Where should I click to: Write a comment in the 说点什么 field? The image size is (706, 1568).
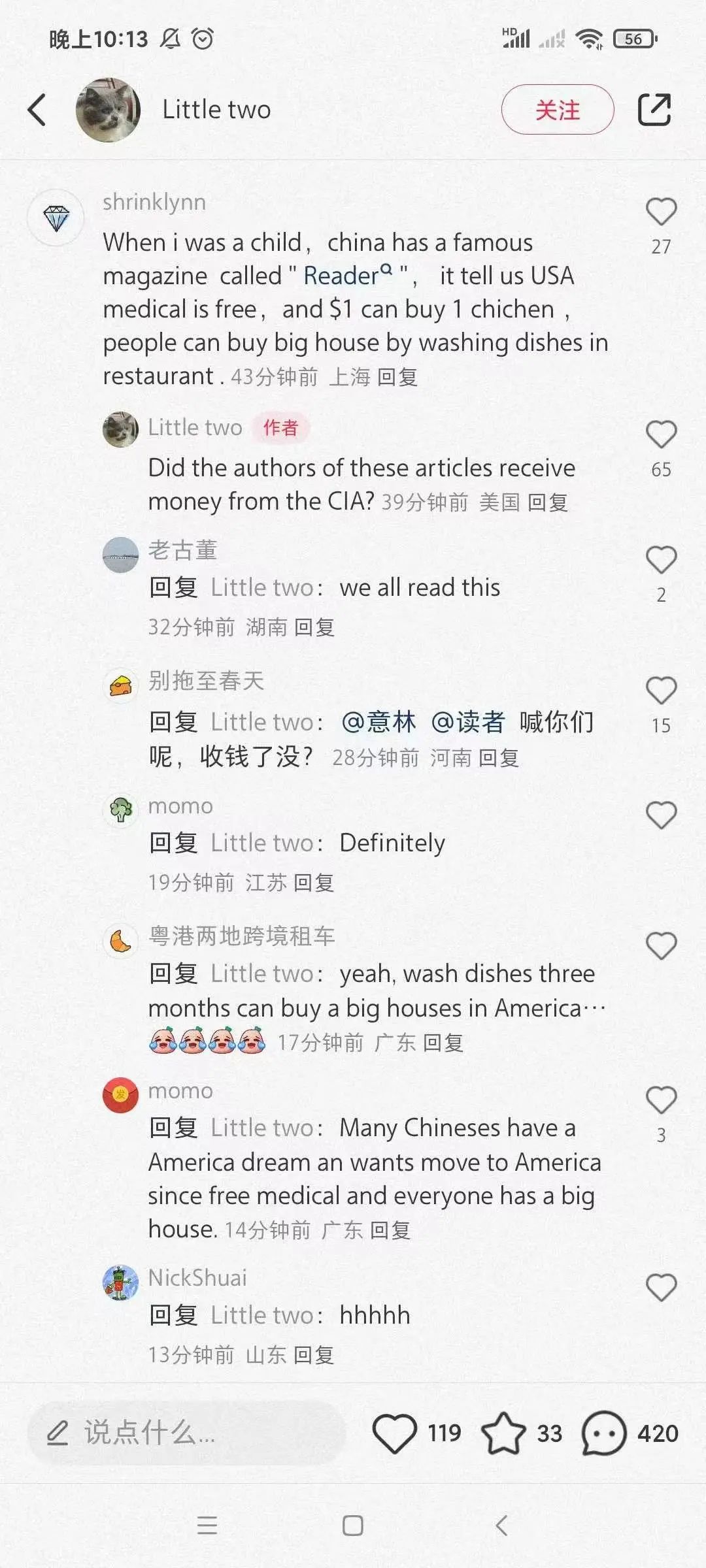[x=186, y=1433]
